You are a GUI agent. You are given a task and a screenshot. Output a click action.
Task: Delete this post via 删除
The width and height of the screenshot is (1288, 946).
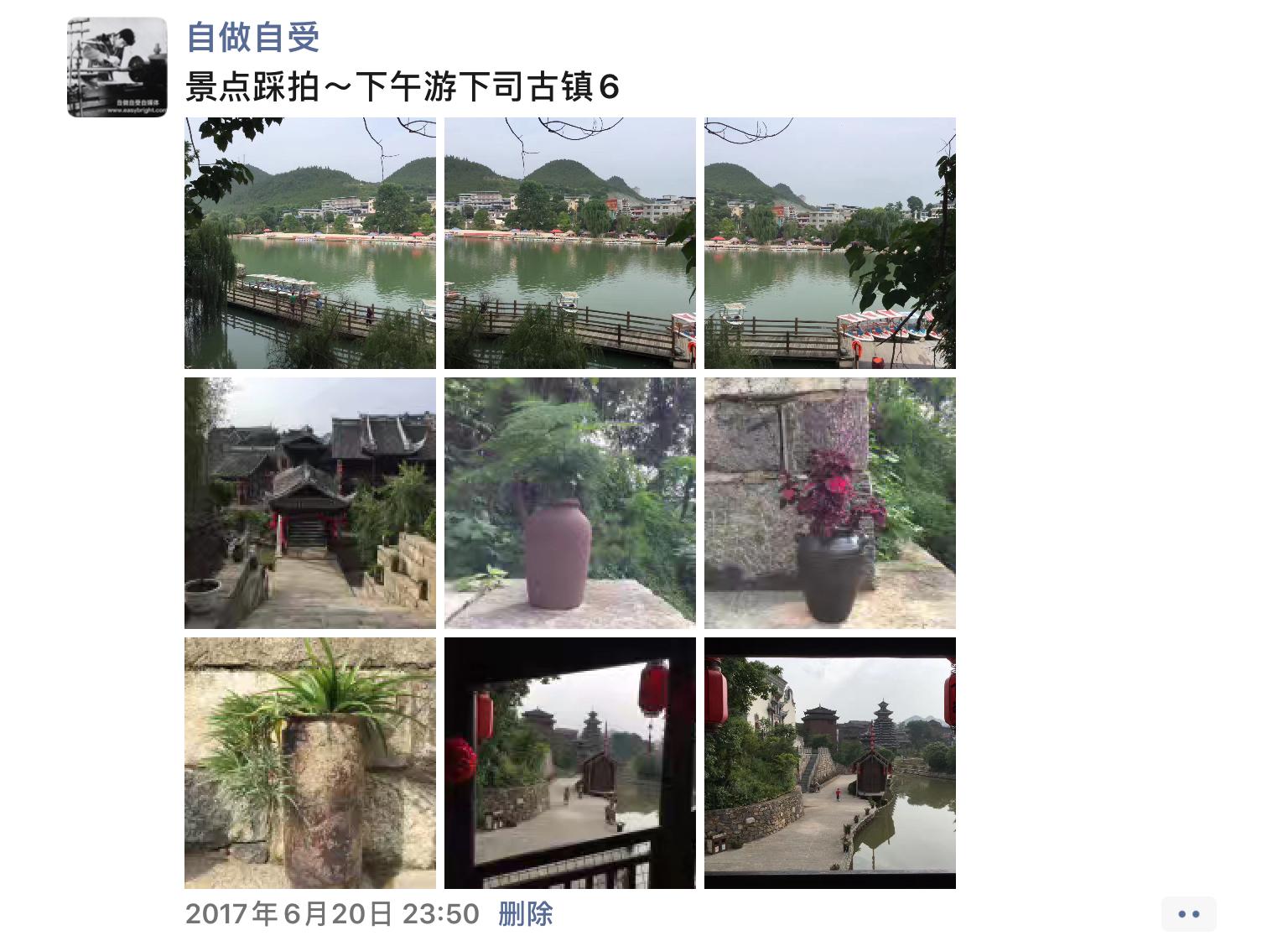point(526,913)
